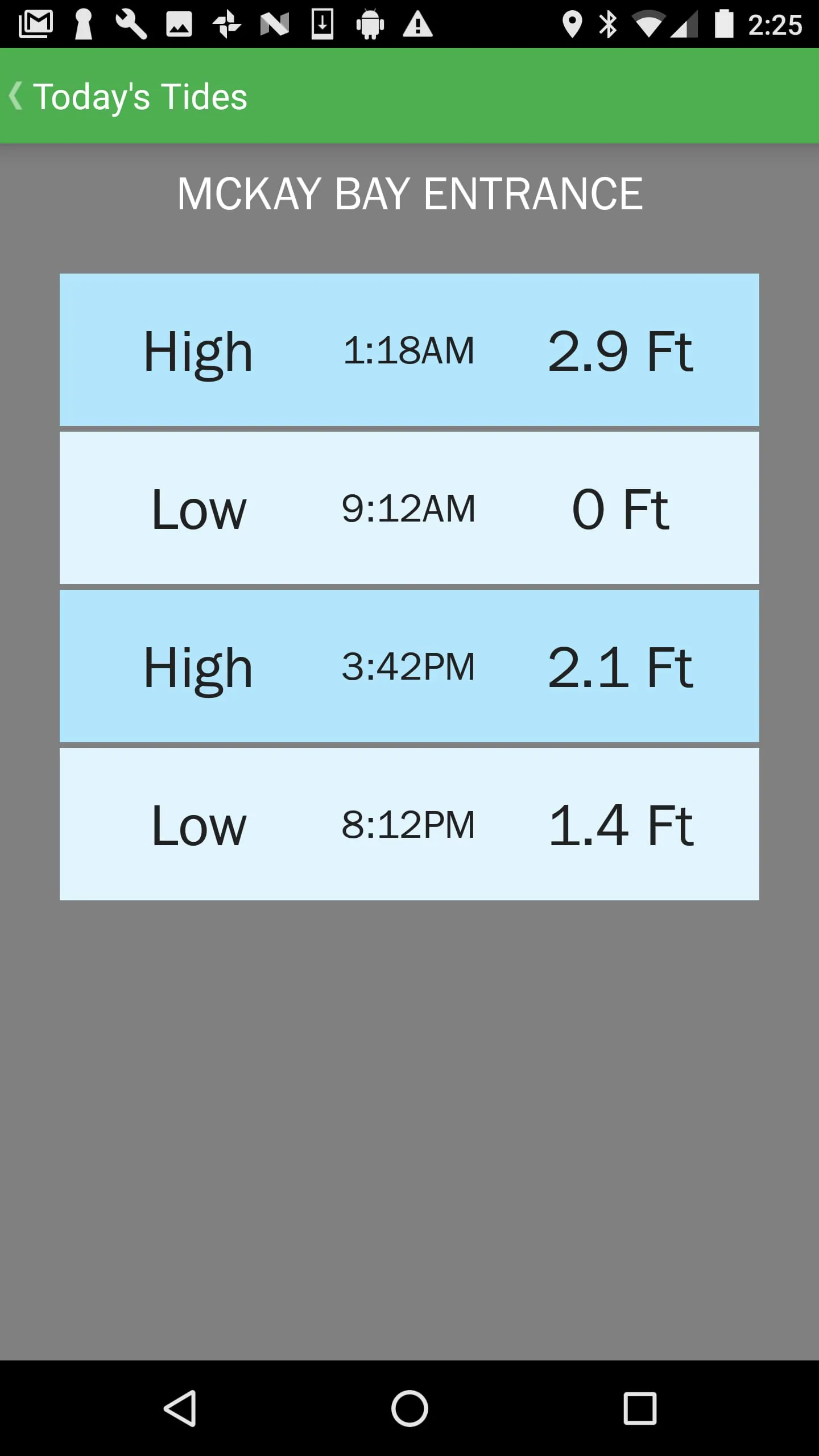Open recent apps overview
The height and width of the screenshot is (1456, 819).
[640, 1408]
